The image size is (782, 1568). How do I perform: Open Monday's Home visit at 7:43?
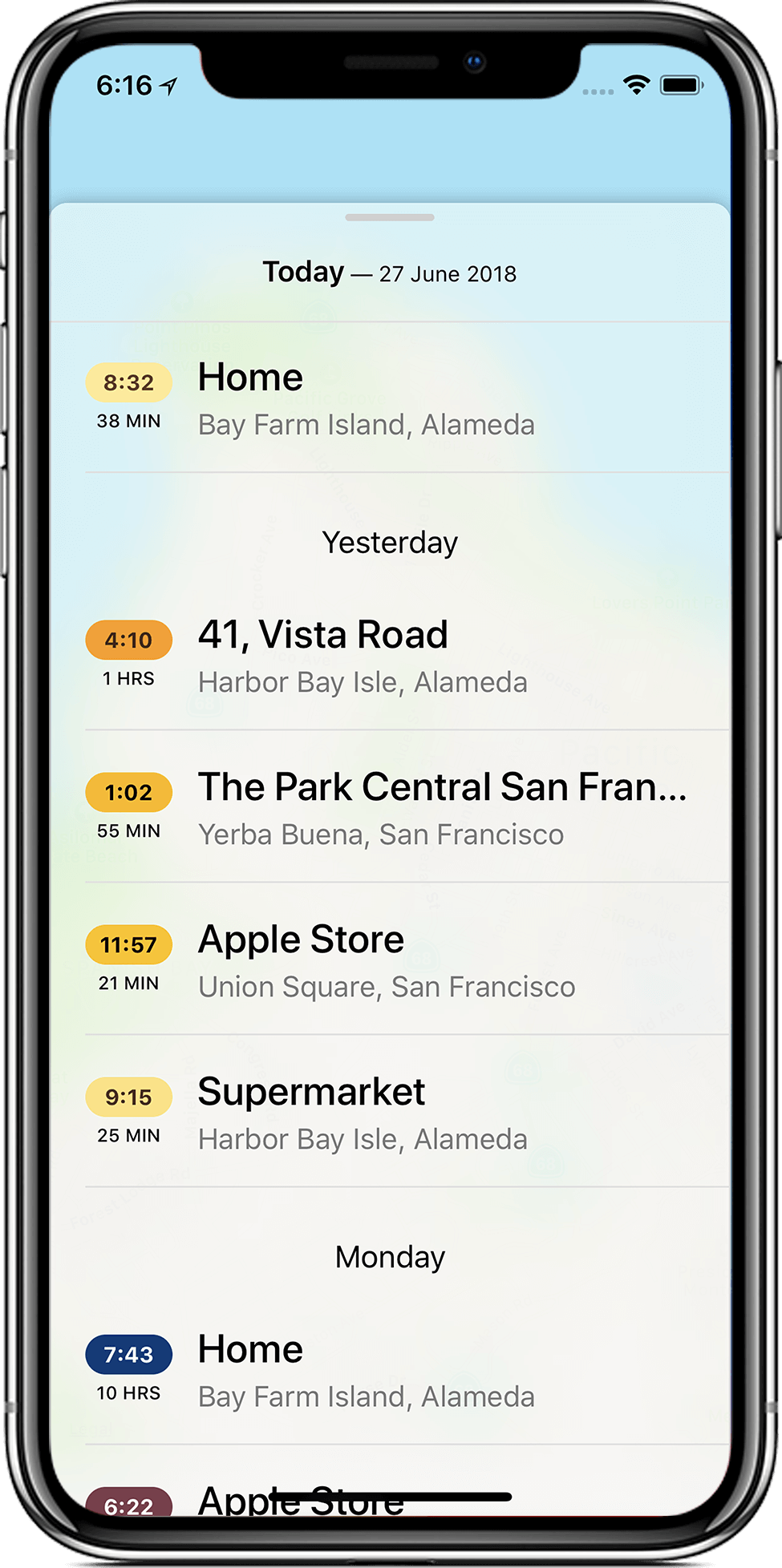tap(391, 1370)
